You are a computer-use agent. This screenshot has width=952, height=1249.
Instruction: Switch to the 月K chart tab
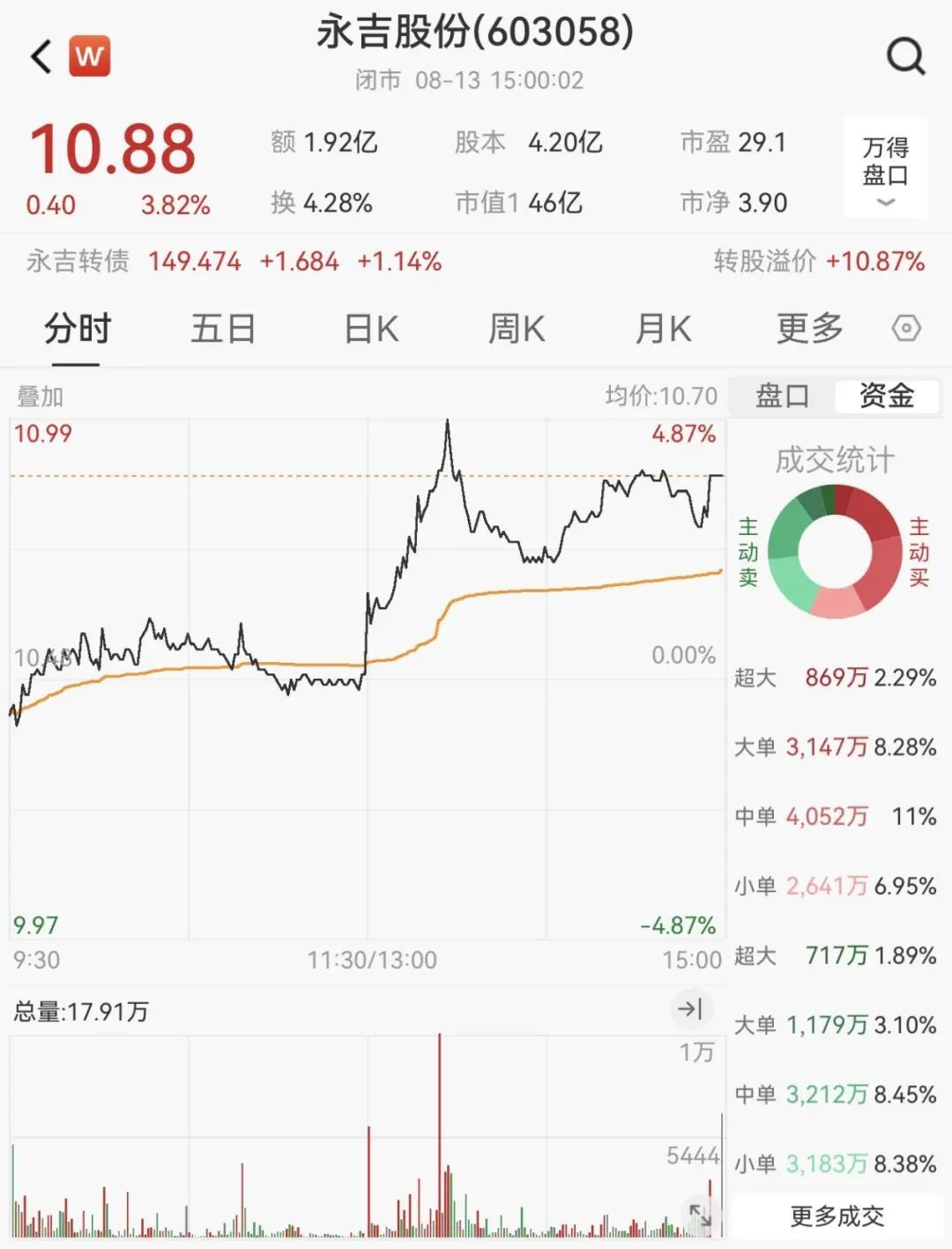663,330
